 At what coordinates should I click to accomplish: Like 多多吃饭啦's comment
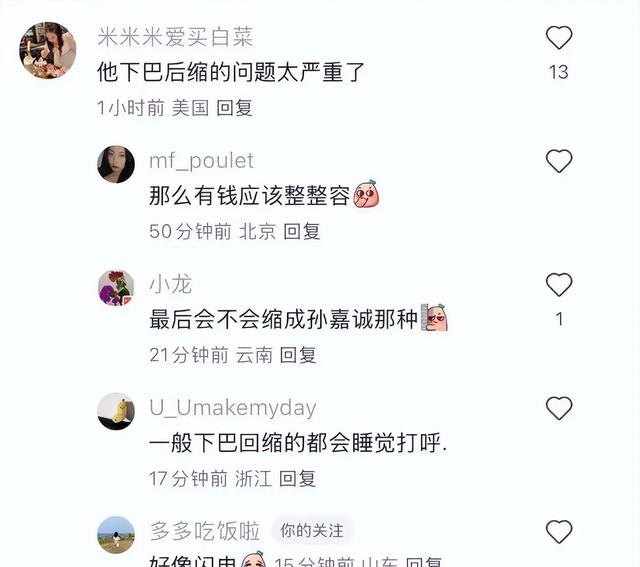point(559,531)
